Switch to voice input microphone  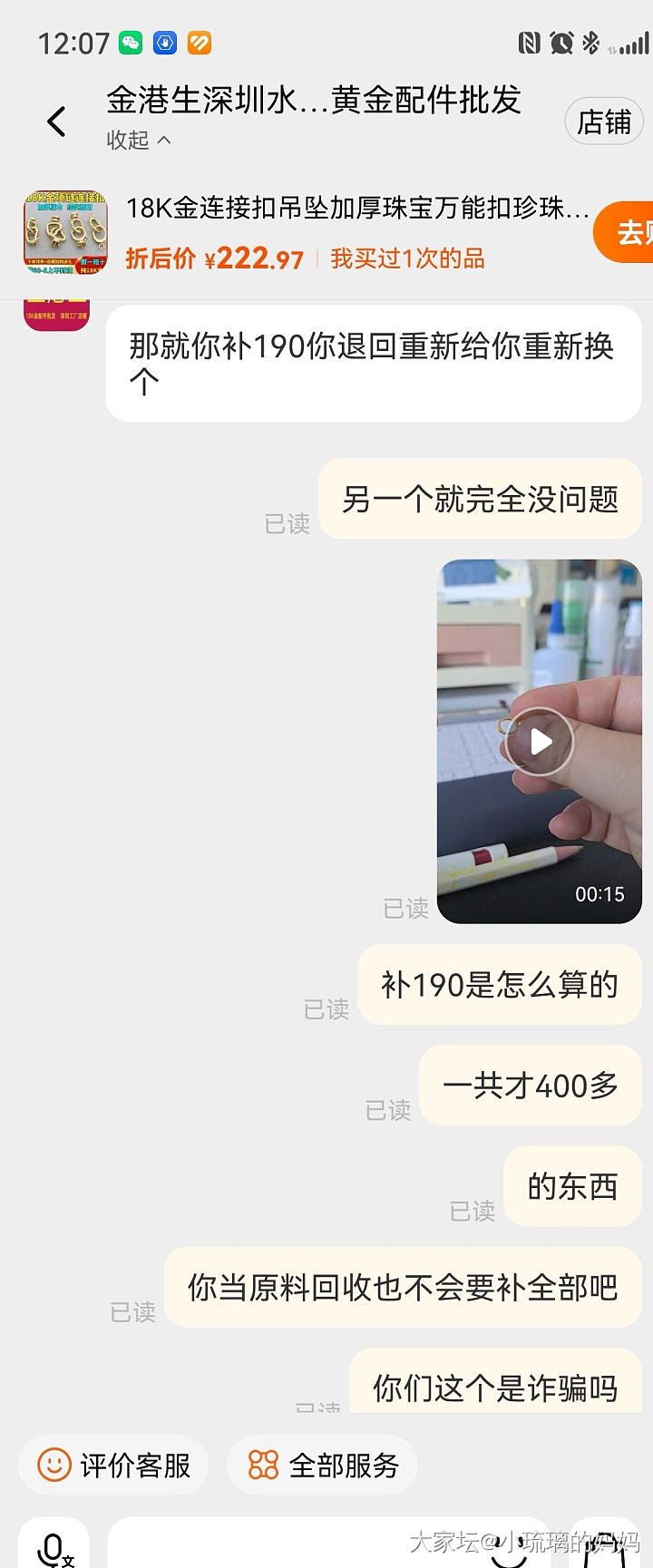tap(54, 1547)
